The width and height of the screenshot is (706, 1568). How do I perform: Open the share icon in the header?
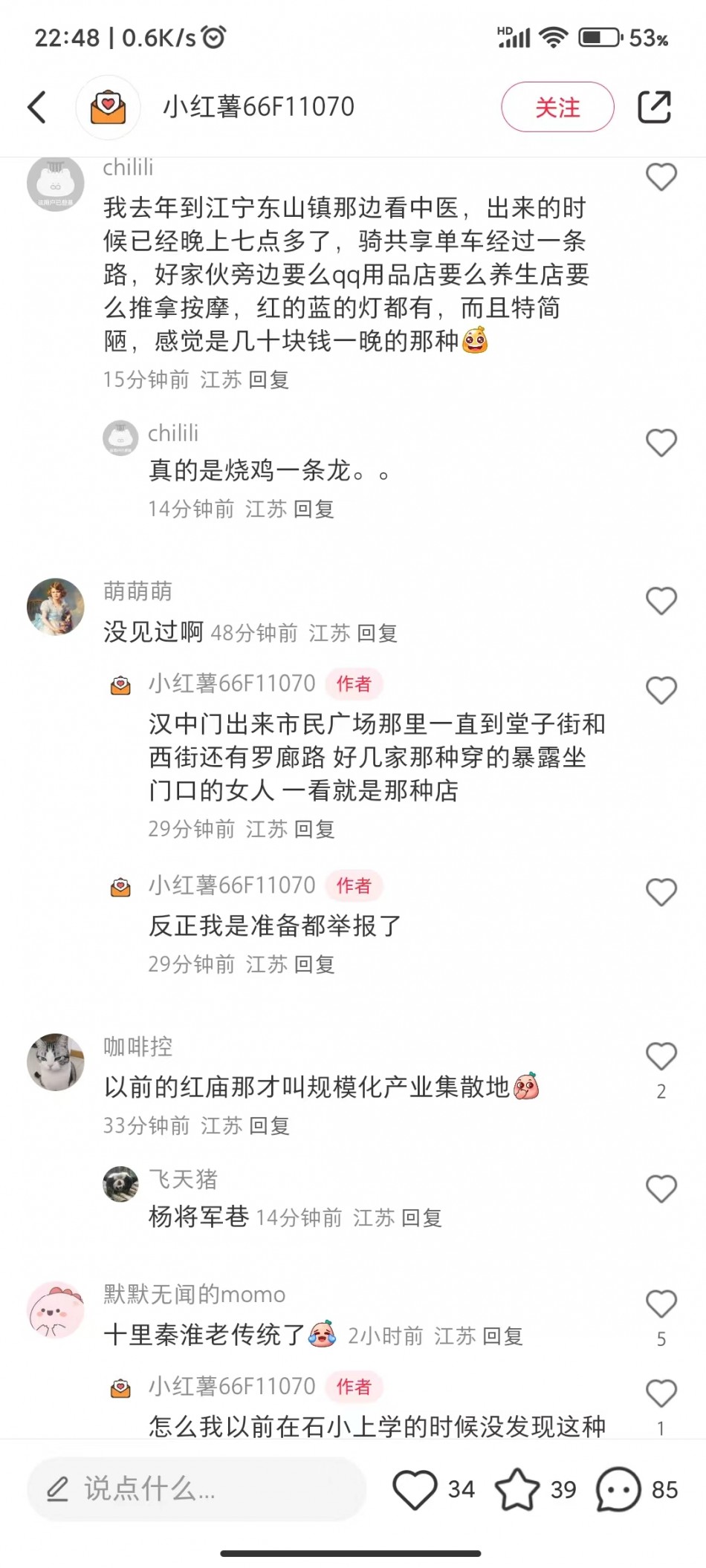tap(654, 107)
